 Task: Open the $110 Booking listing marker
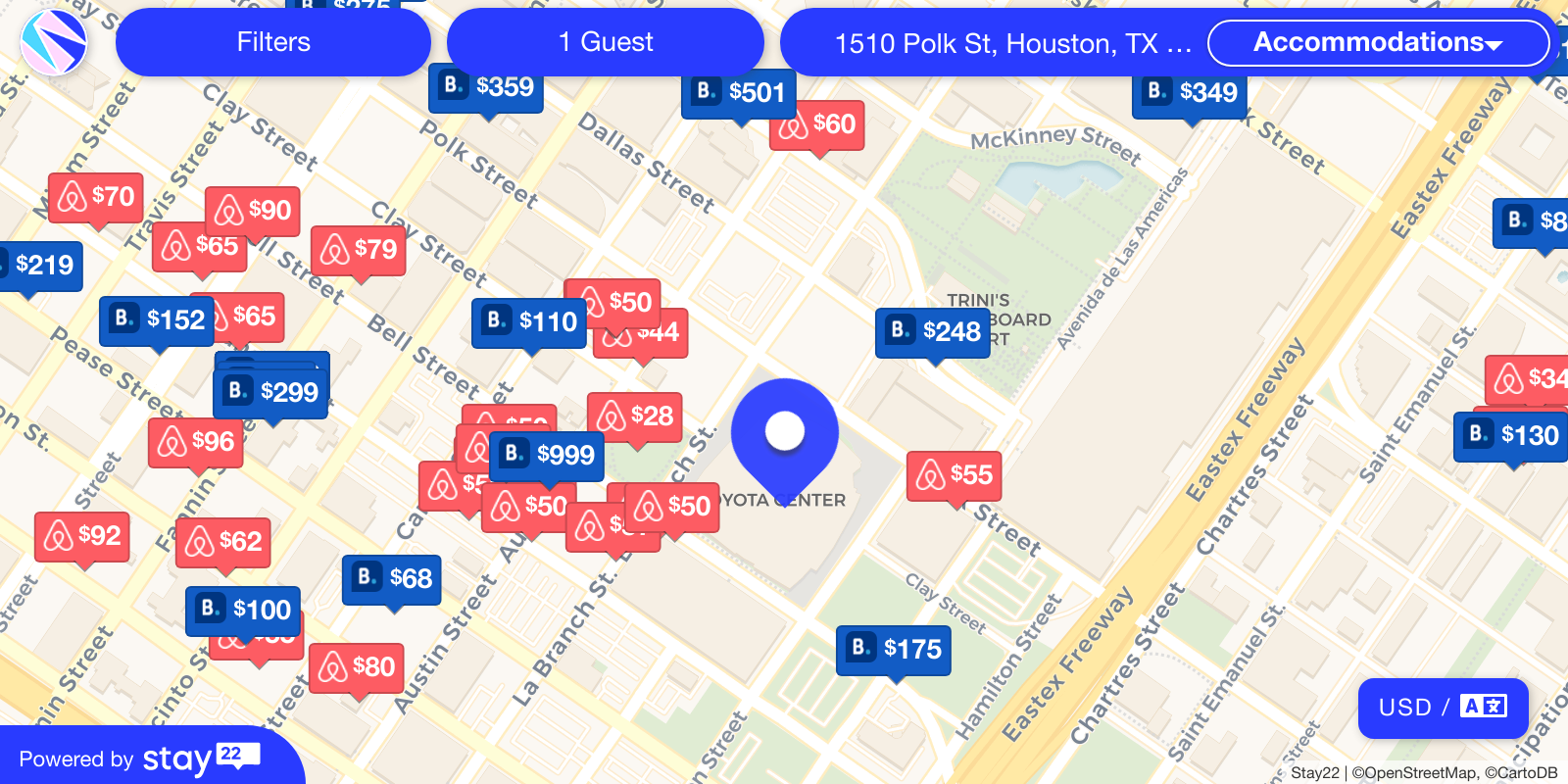tap(529, 321)
